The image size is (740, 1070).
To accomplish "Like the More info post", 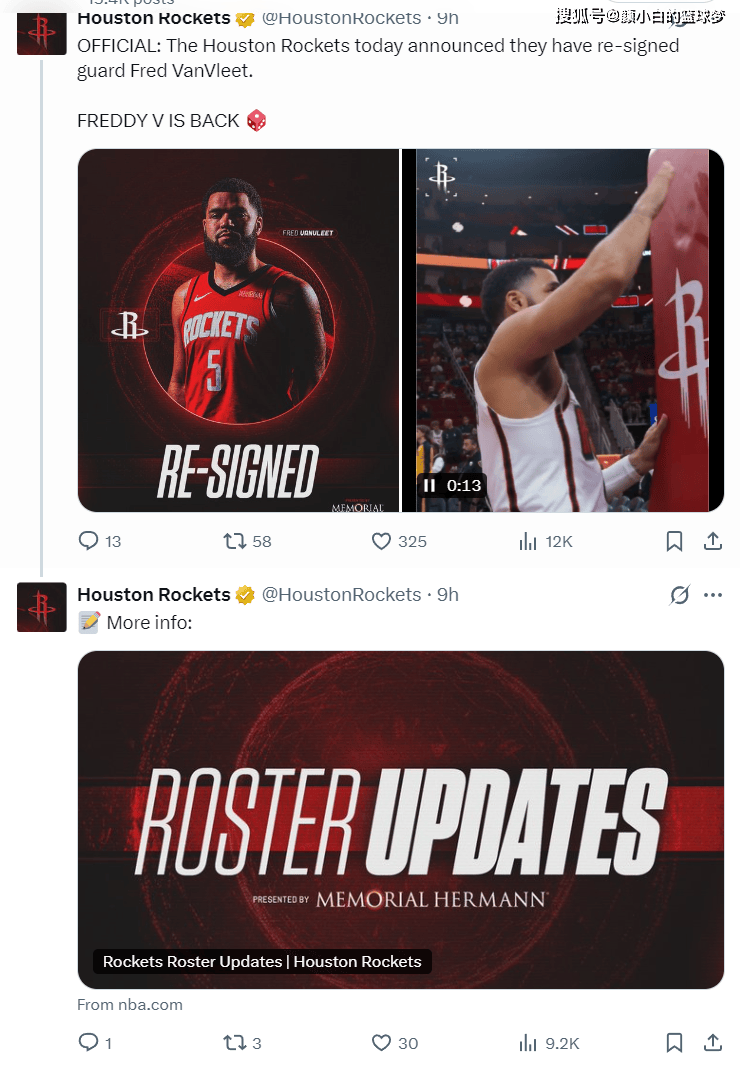I will coord(381,1043).
